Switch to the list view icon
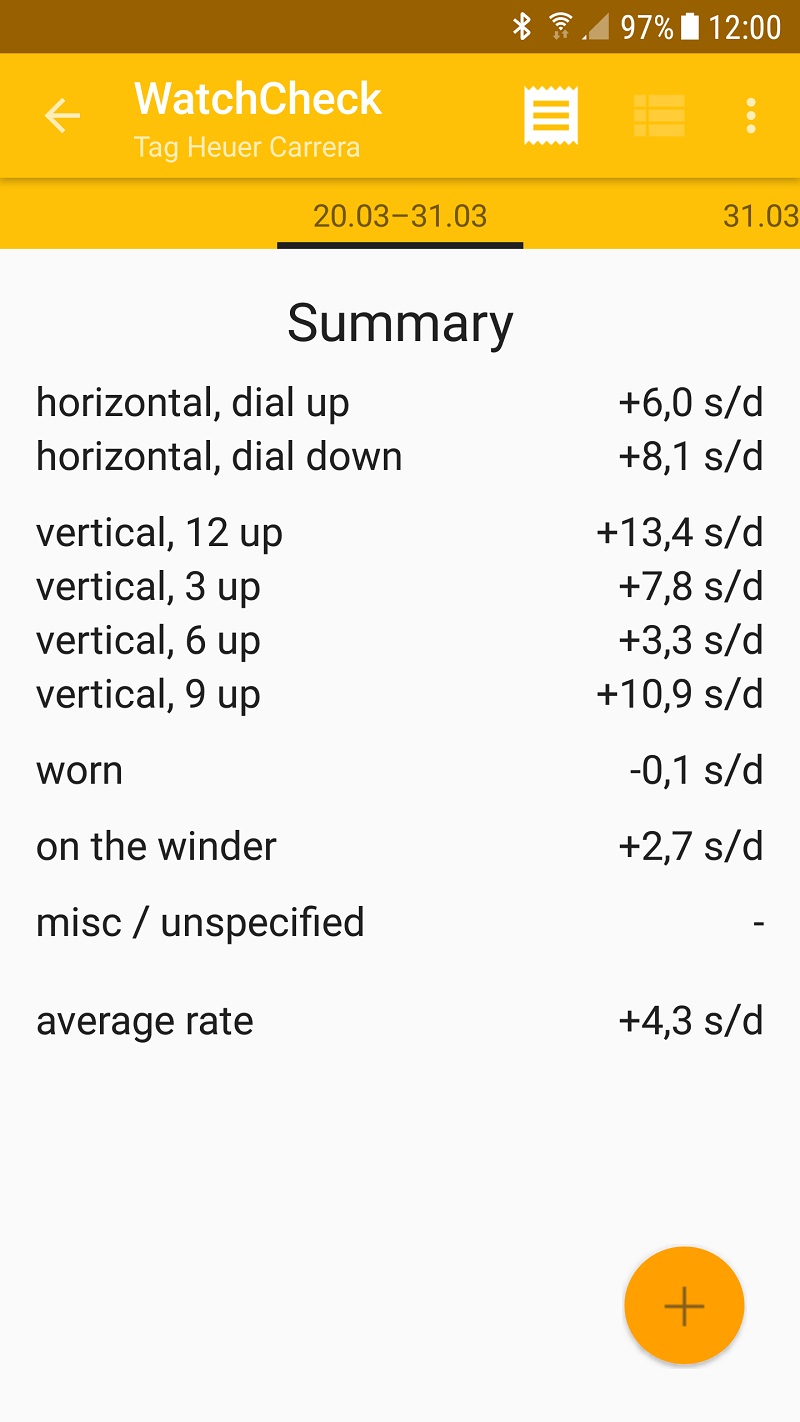Screen dimensions: 800x1422 point(659,116)
